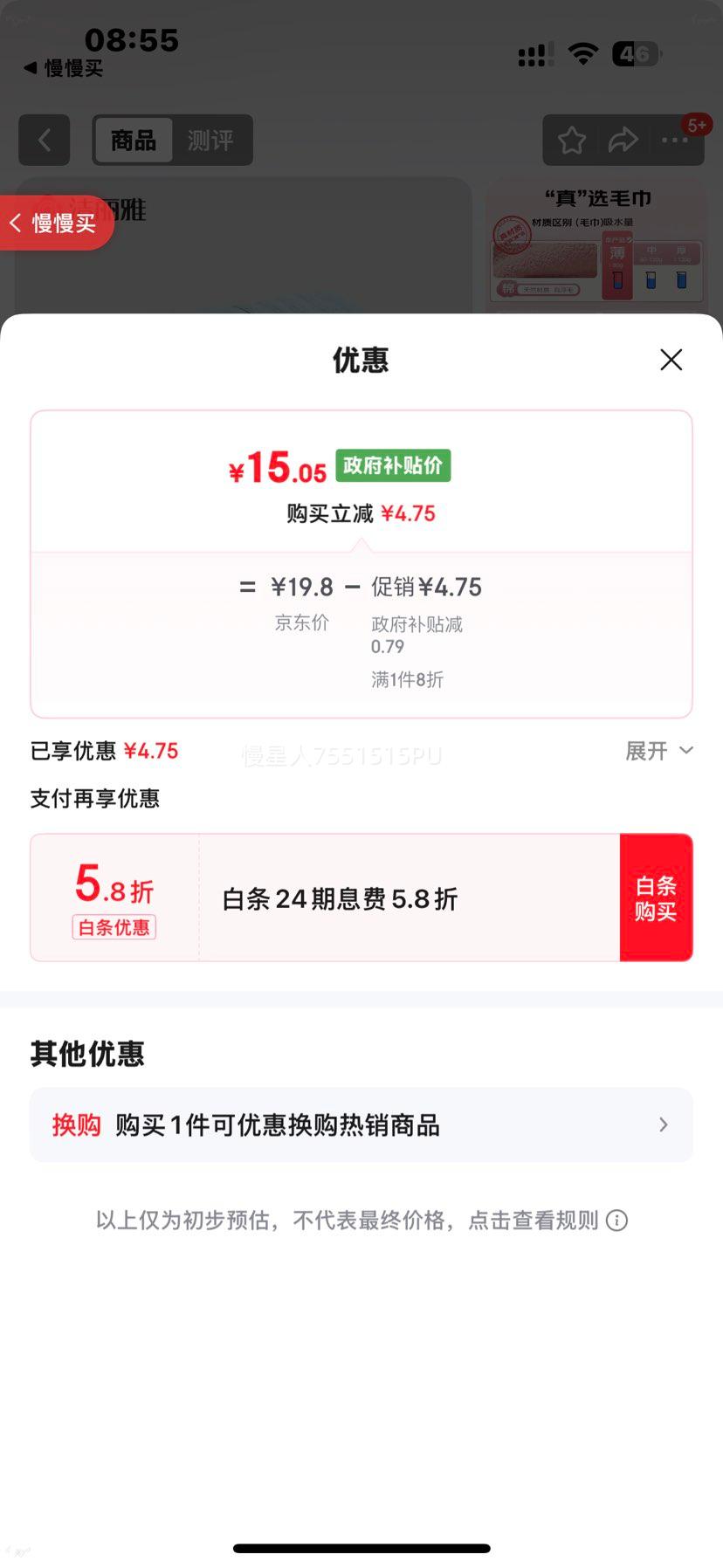Tap the battery status indicator

pos(637,54)
